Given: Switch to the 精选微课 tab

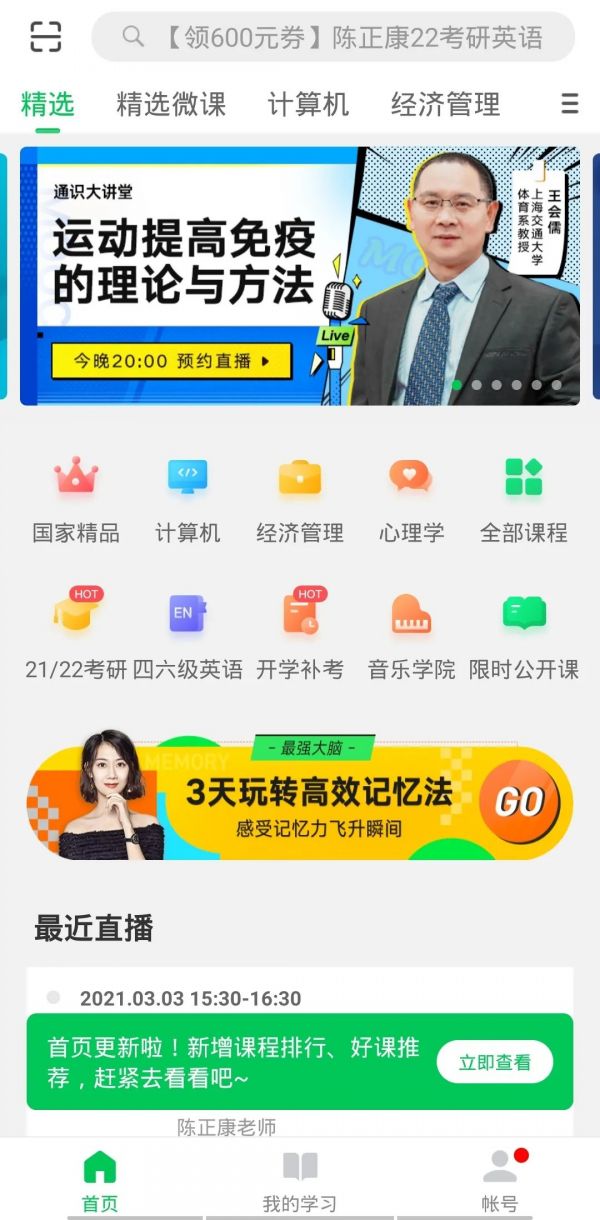Looking at the screenshot, I should coord(171,104).
